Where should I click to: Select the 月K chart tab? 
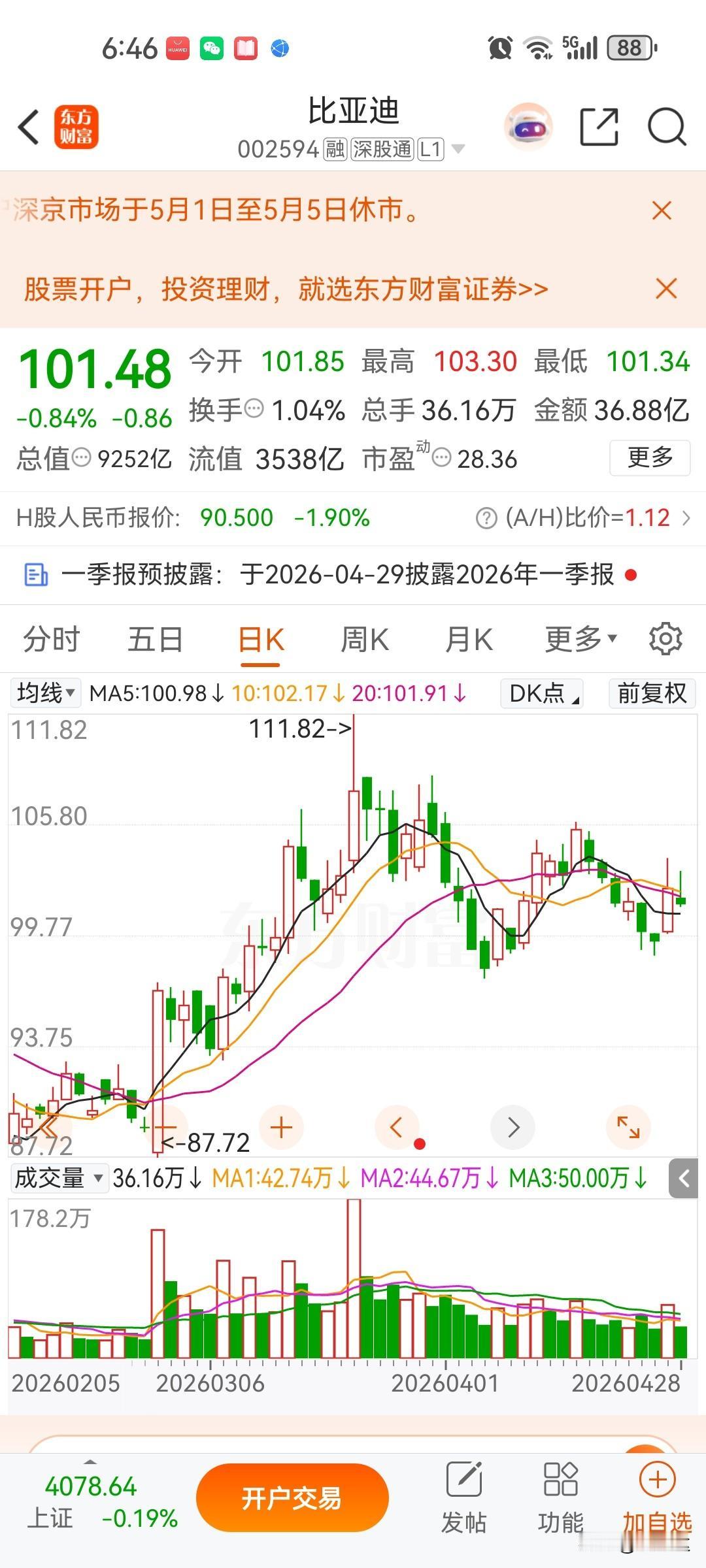(469, 639)
